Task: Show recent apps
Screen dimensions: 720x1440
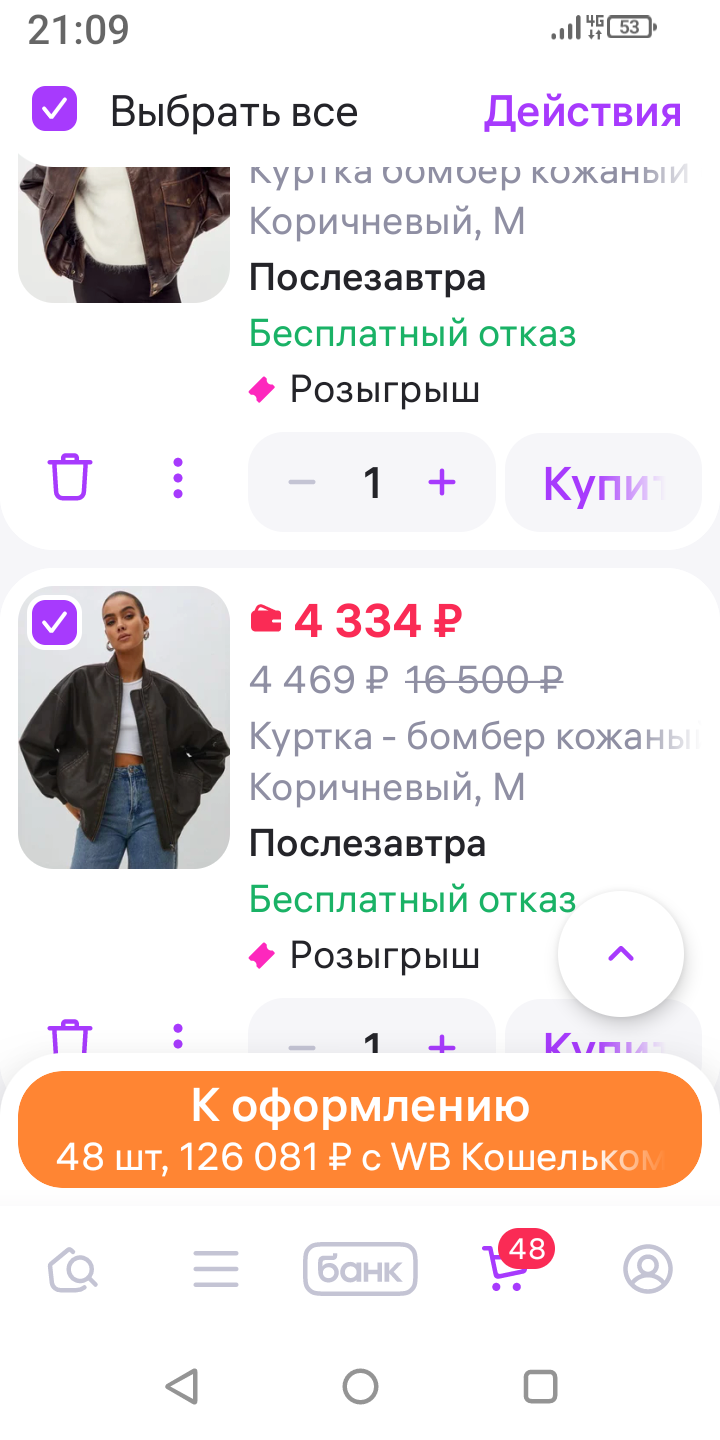Action: [x=540, y=1387]
